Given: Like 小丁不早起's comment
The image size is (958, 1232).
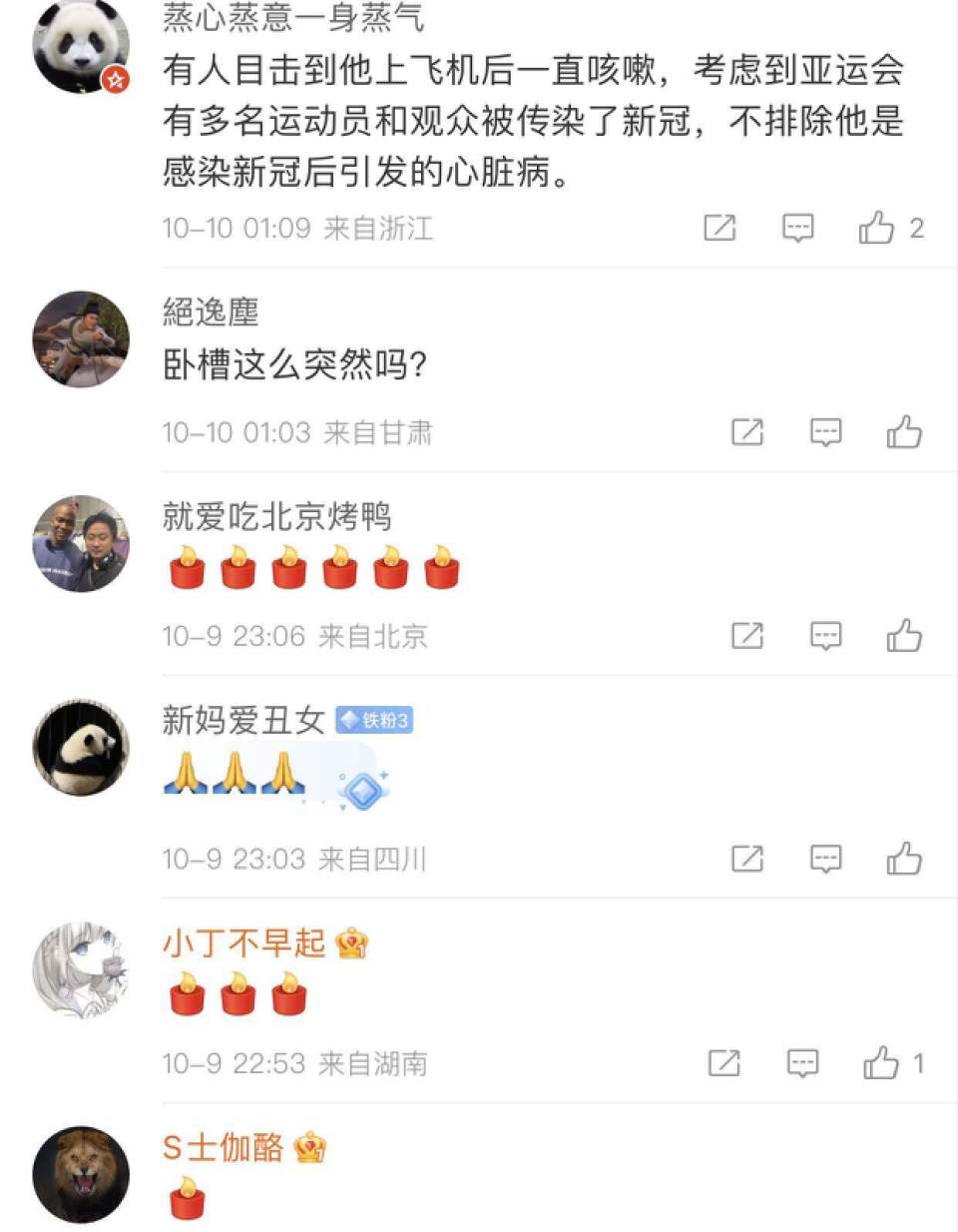Looking at the screenshot, I should (x=882, y=1063).
